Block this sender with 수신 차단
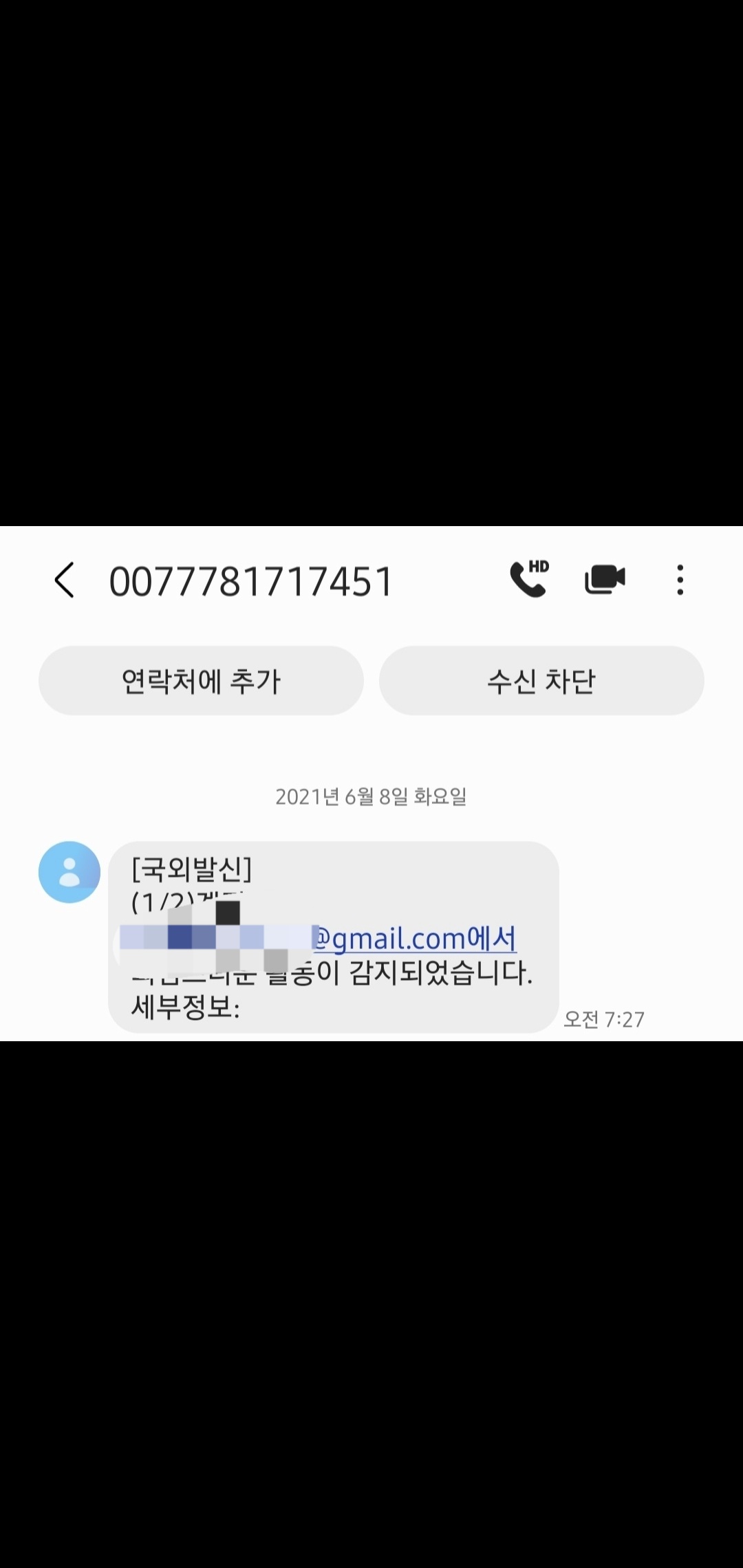 [x=541, y=681]
